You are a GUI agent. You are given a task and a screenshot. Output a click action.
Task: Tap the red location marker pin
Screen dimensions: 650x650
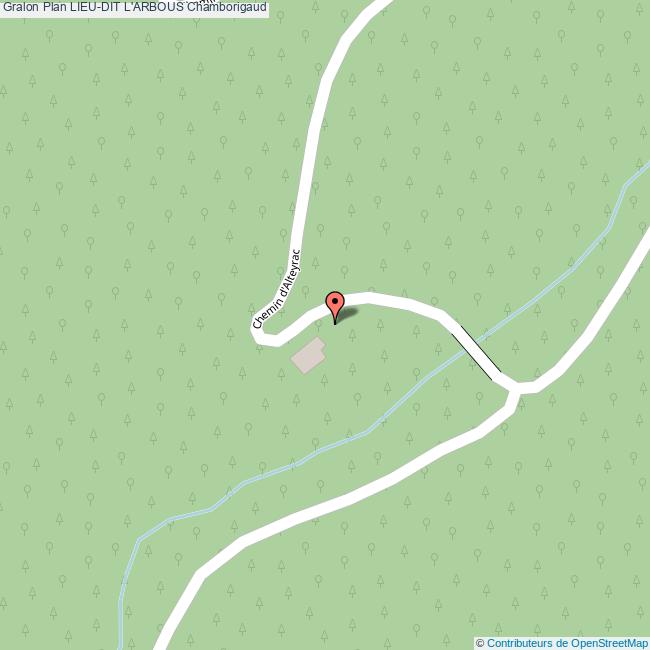pos(335,303)
